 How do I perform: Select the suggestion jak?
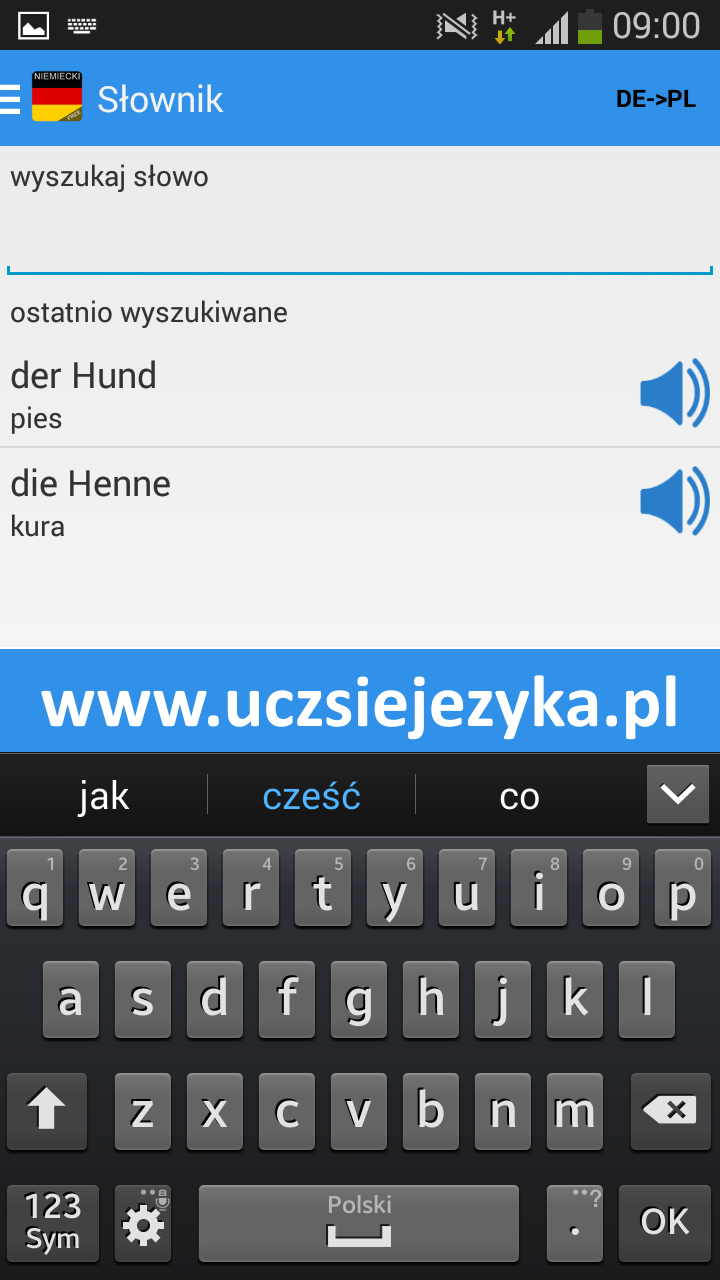[x=104, y=796]
